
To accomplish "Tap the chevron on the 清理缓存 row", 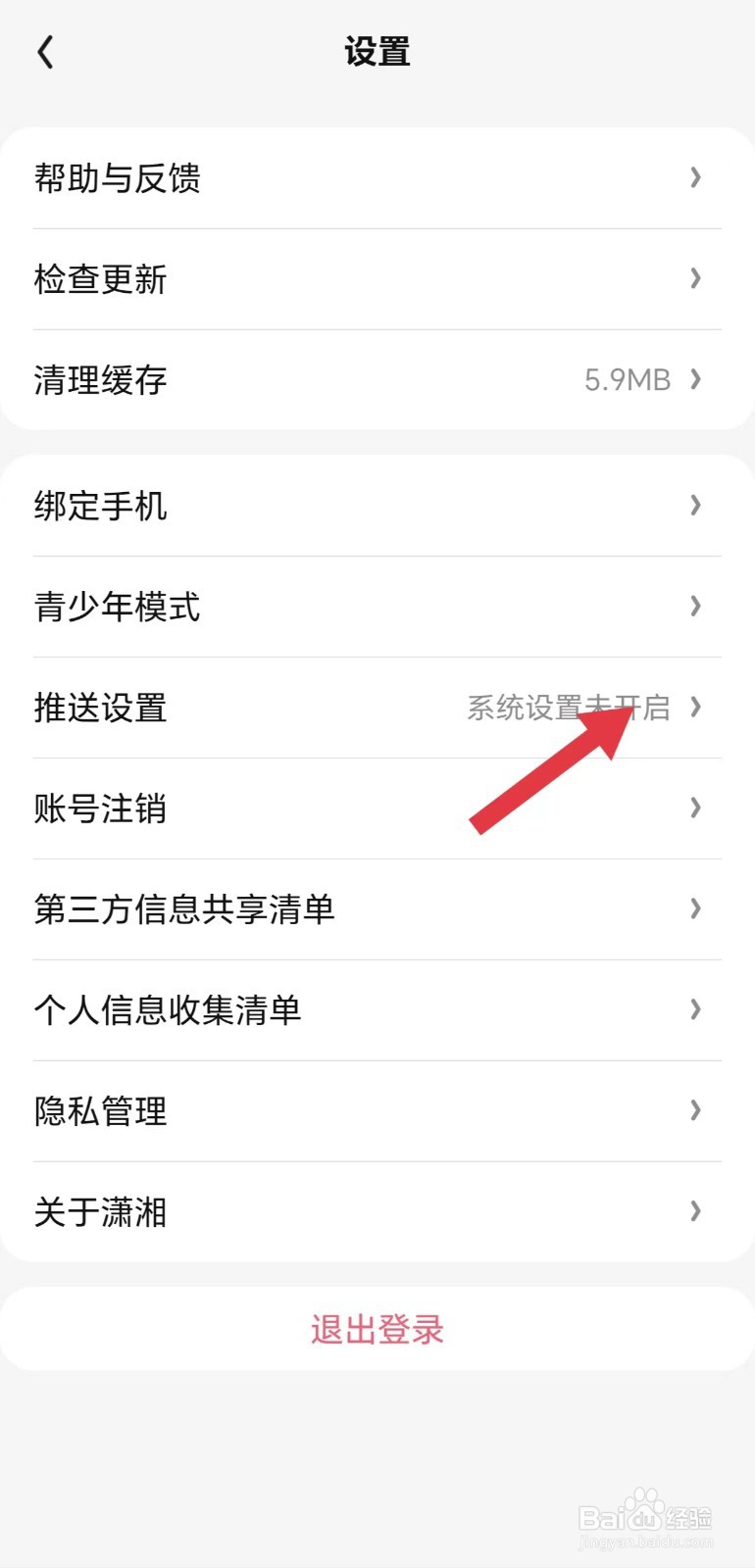I will coord(698,379).
